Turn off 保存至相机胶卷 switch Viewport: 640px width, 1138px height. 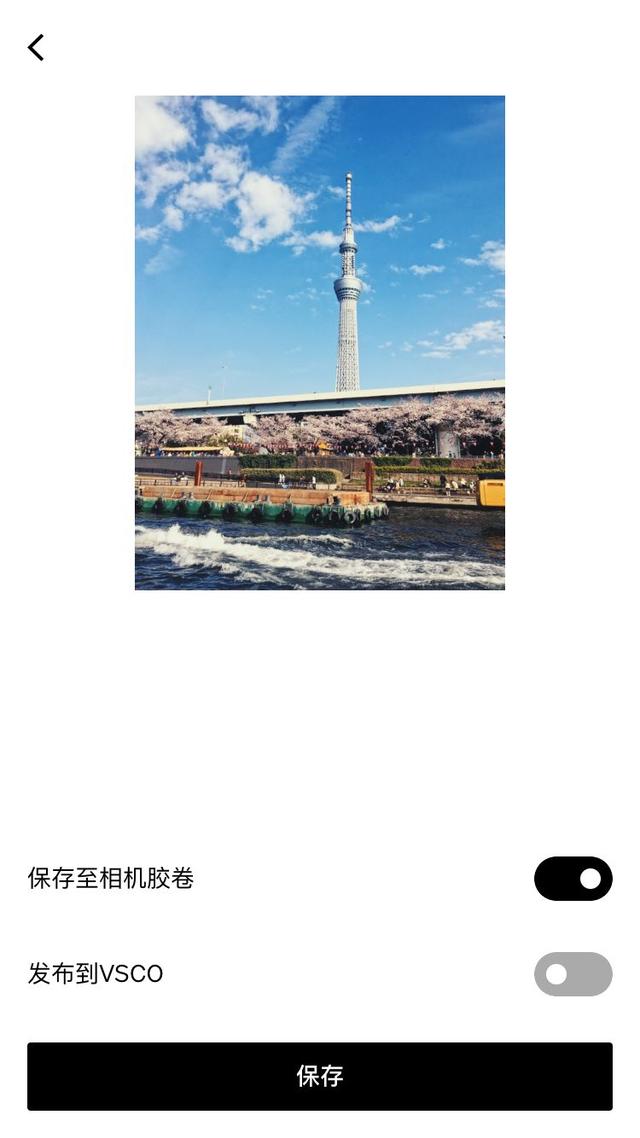tap(573, 878)
